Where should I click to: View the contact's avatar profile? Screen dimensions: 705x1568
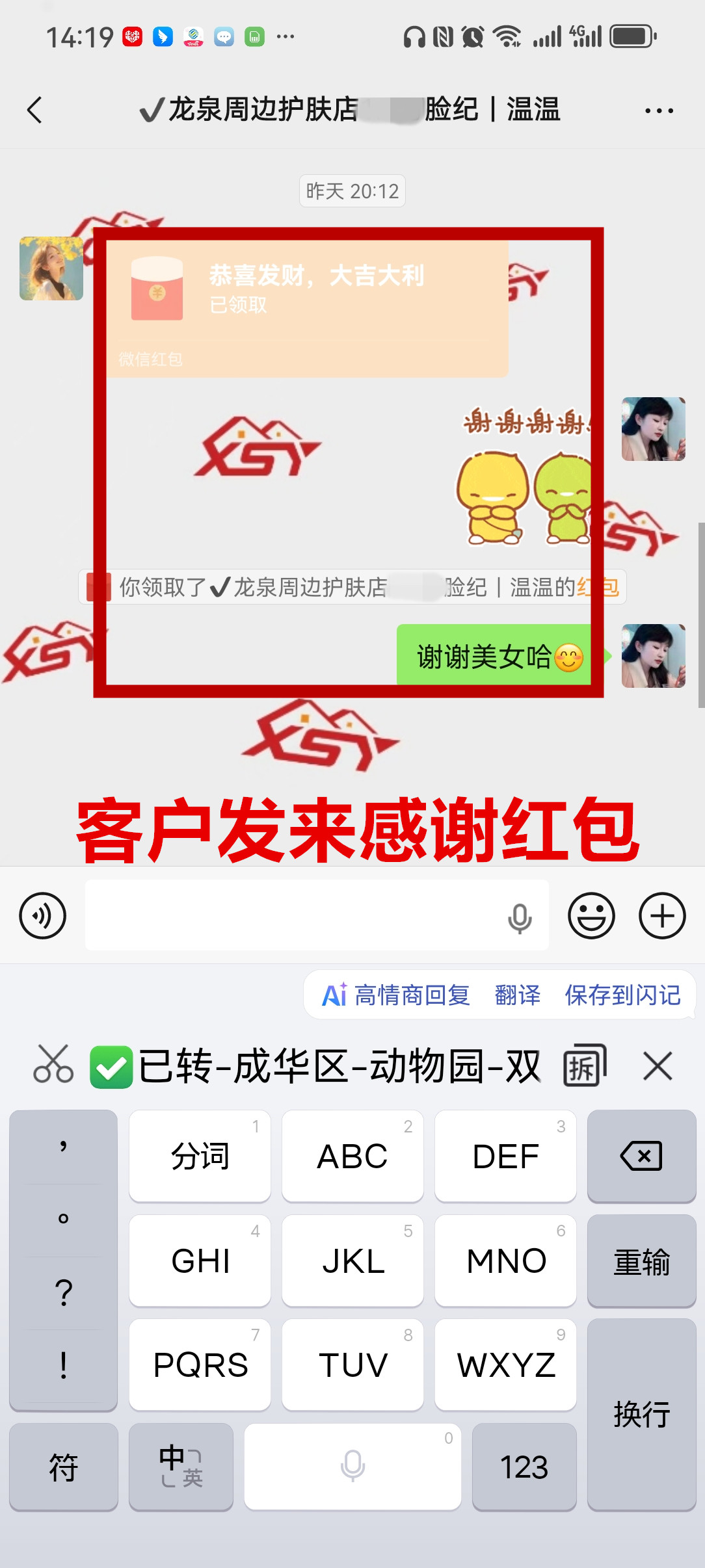pos(51,268)
